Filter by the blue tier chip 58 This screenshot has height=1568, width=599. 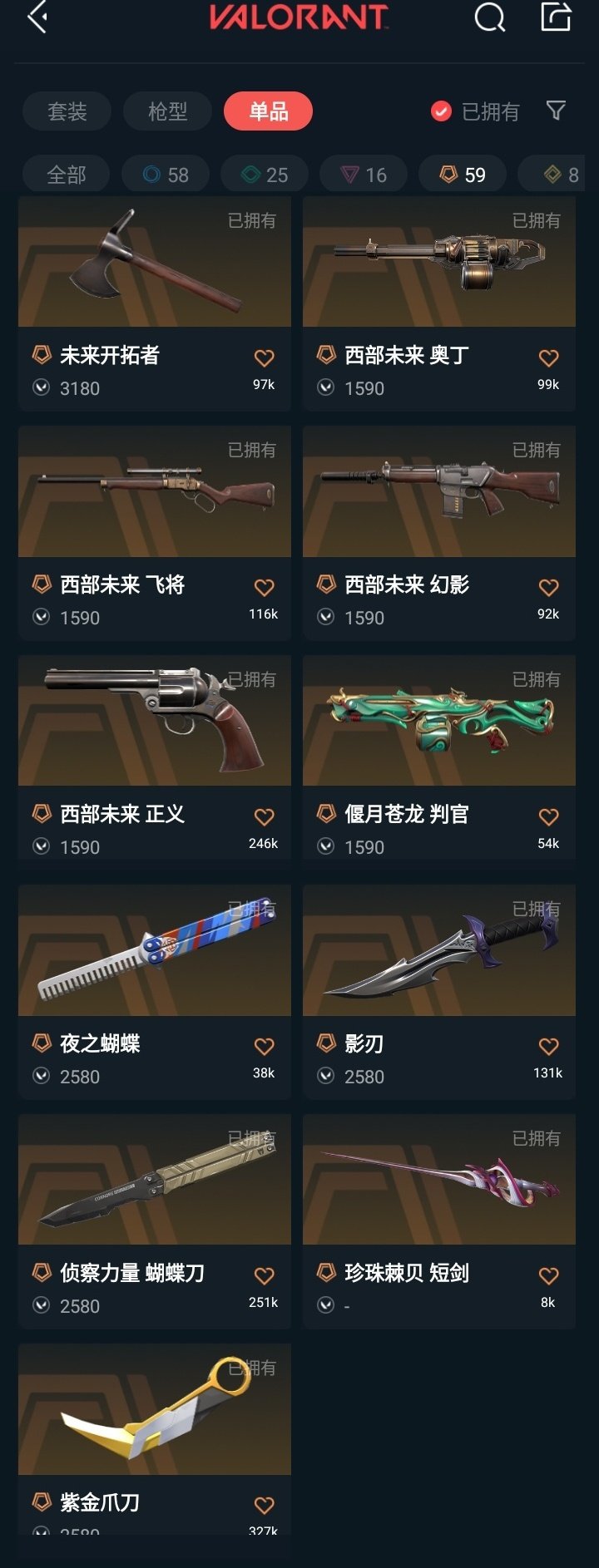[x=166, y=175]
